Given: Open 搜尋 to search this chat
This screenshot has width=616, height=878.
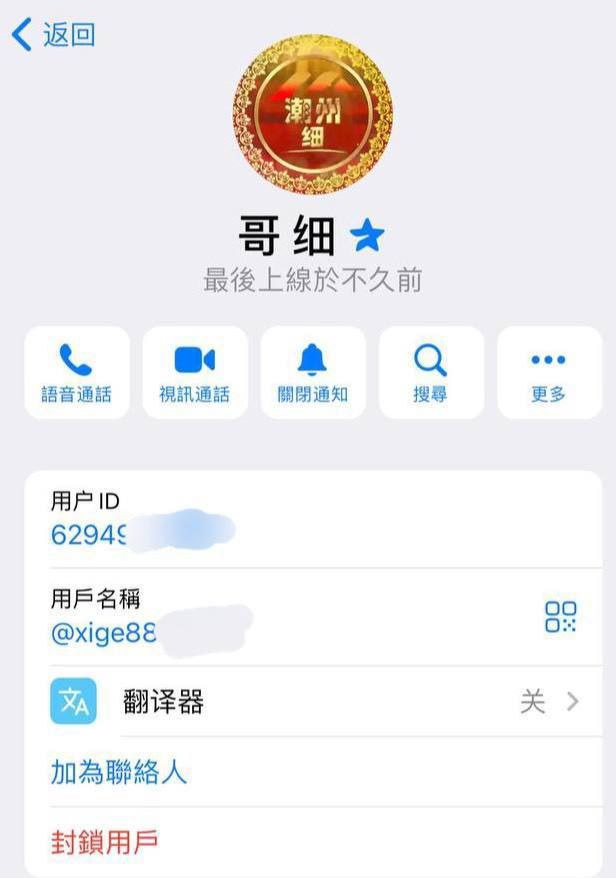Looking at the screenshot, I should [430, 372].
